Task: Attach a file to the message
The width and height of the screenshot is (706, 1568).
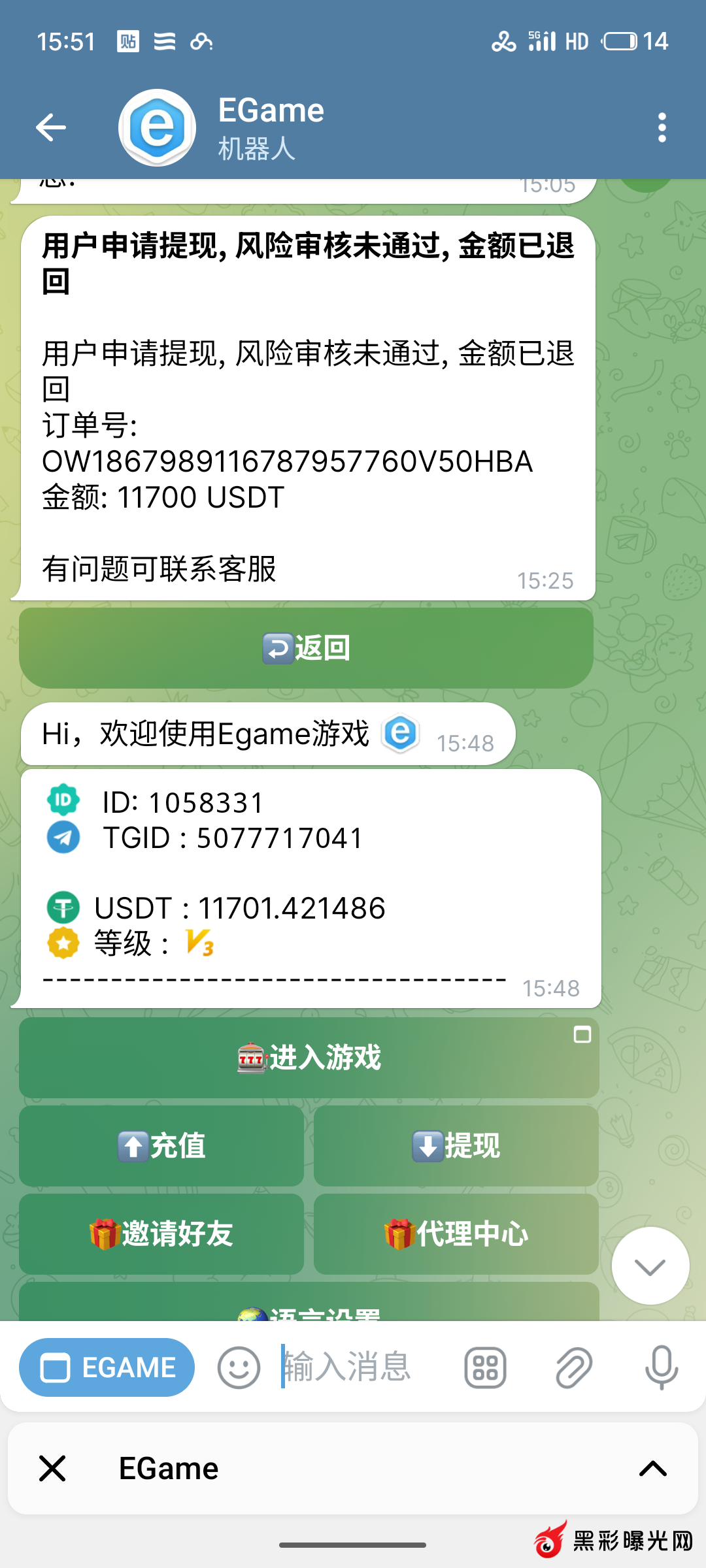Action: coord(573,1367)
